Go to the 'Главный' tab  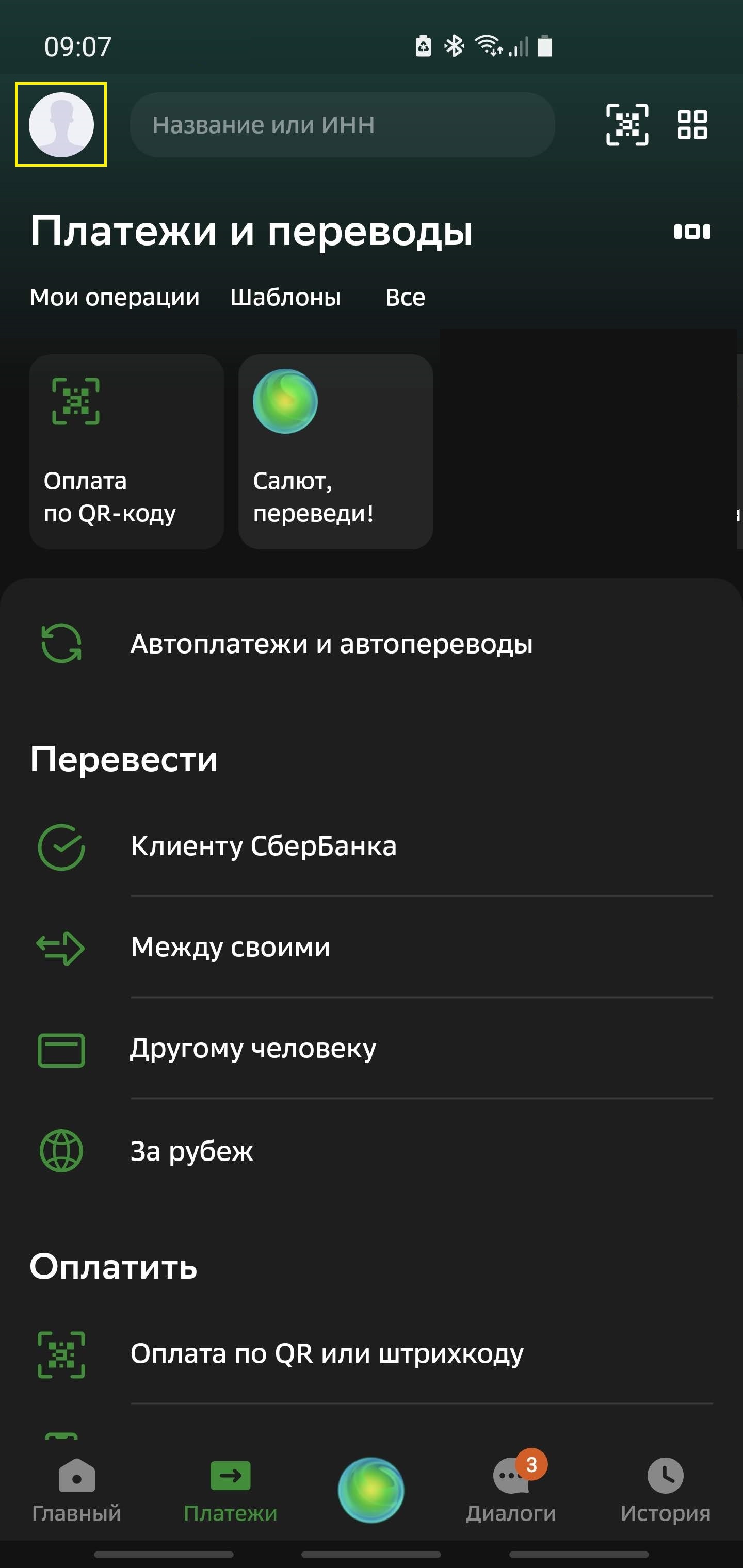point(76,1490)
